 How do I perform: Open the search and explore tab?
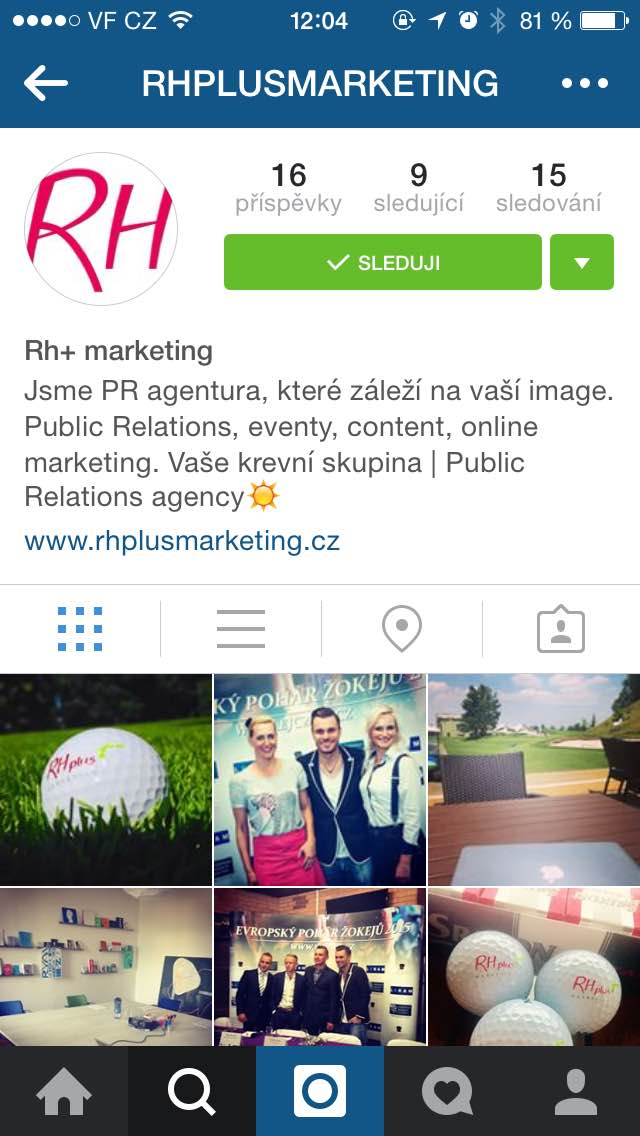[x=192, y=1091]
